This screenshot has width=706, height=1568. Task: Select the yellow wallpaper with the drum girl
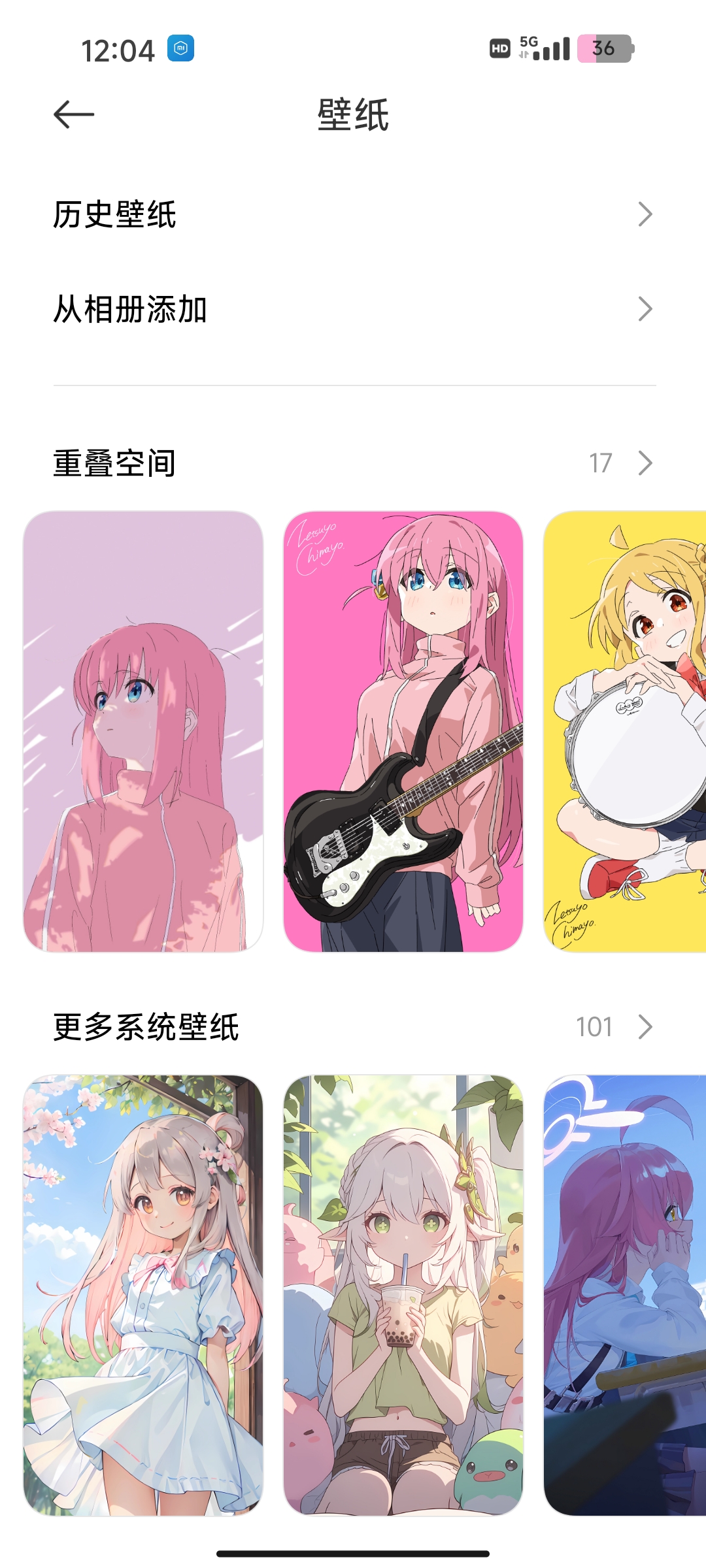(625, 731)
